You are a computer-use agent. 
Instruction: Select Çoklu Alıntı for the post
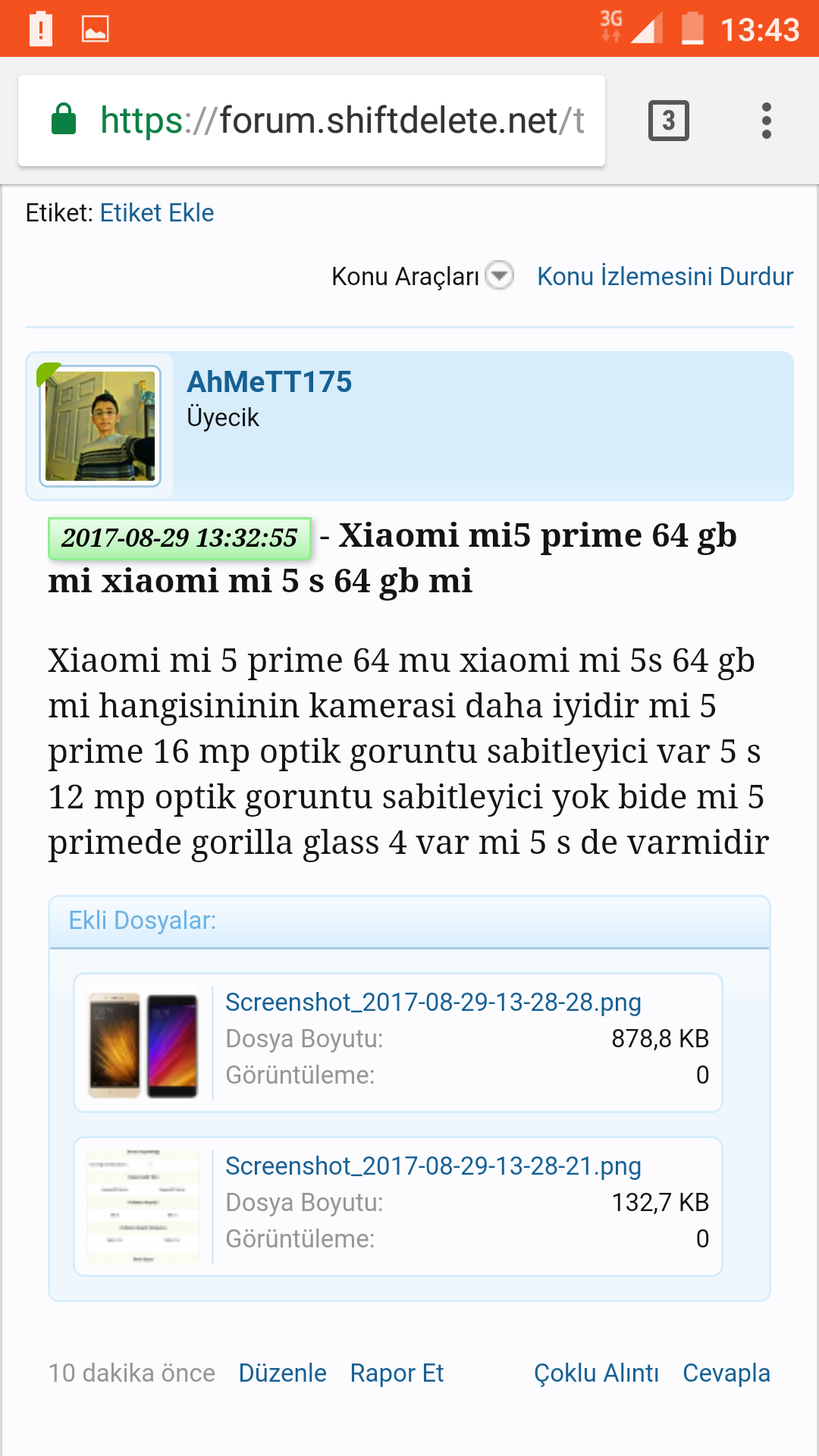pyautogui.click(x=596, y=1373)
